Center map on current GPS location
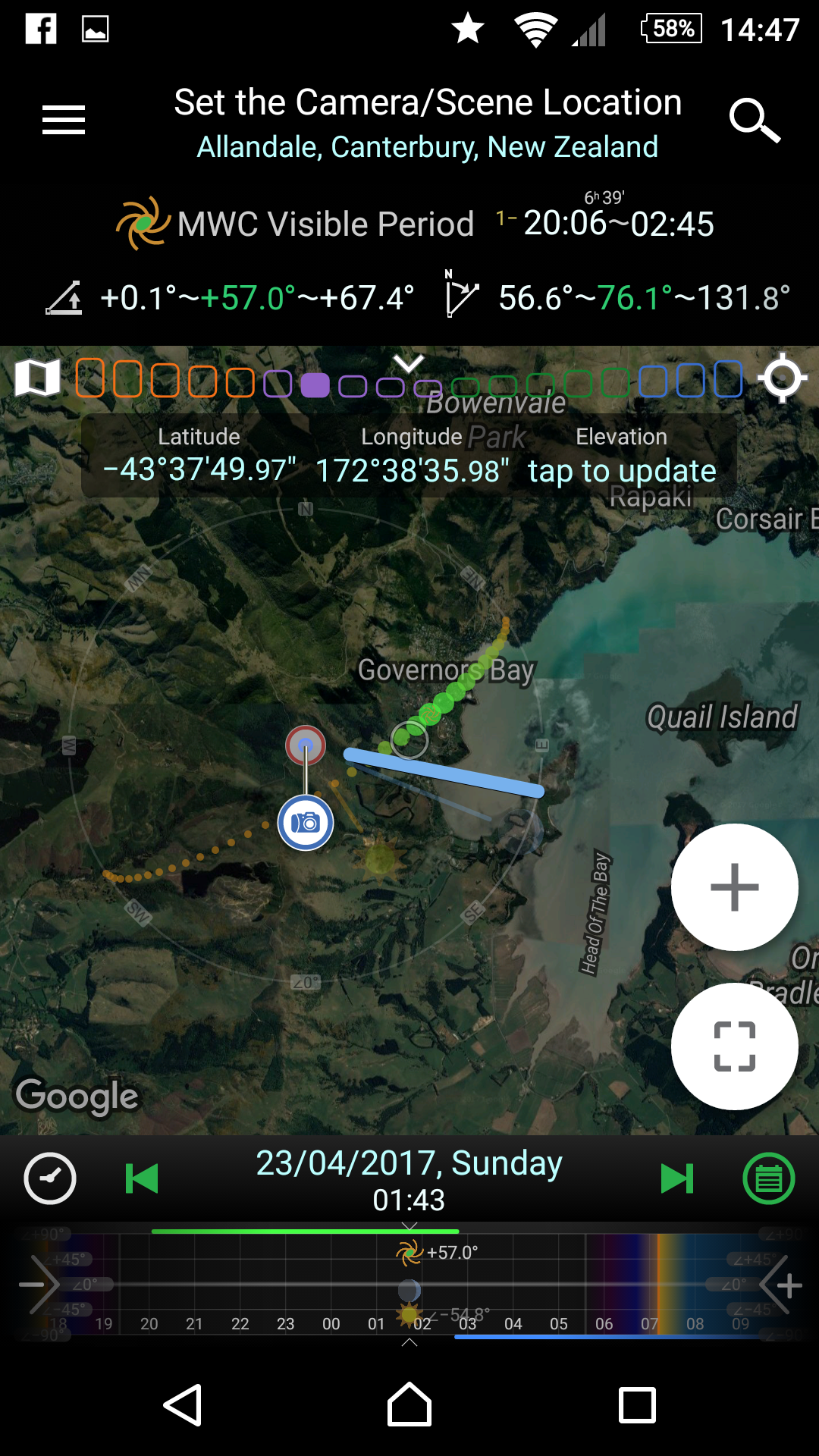Image resolution: width=819 pixels, height=1456 pixels. (782, 377)
